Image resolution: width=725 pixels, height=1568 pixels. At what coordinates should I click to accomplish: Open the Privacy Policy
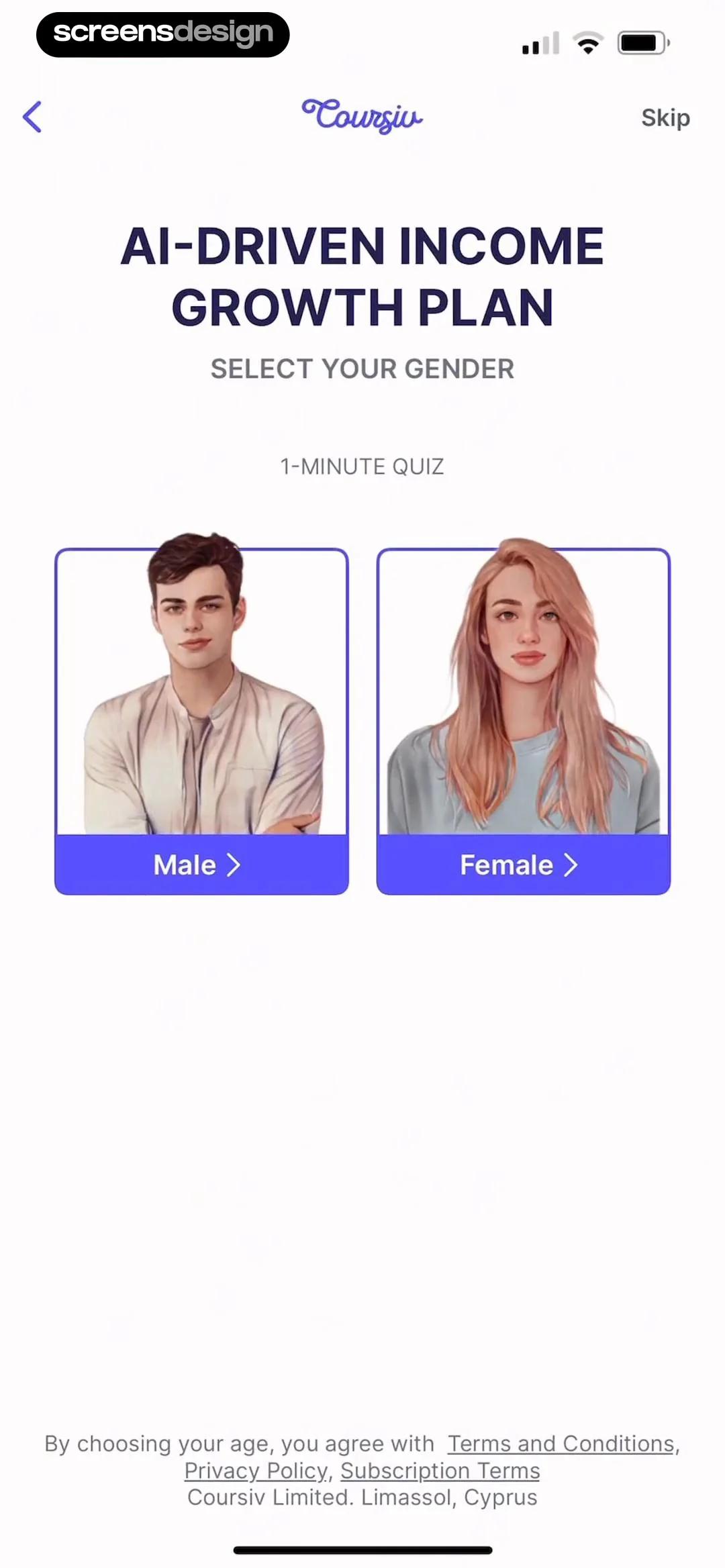[255, 1471]
